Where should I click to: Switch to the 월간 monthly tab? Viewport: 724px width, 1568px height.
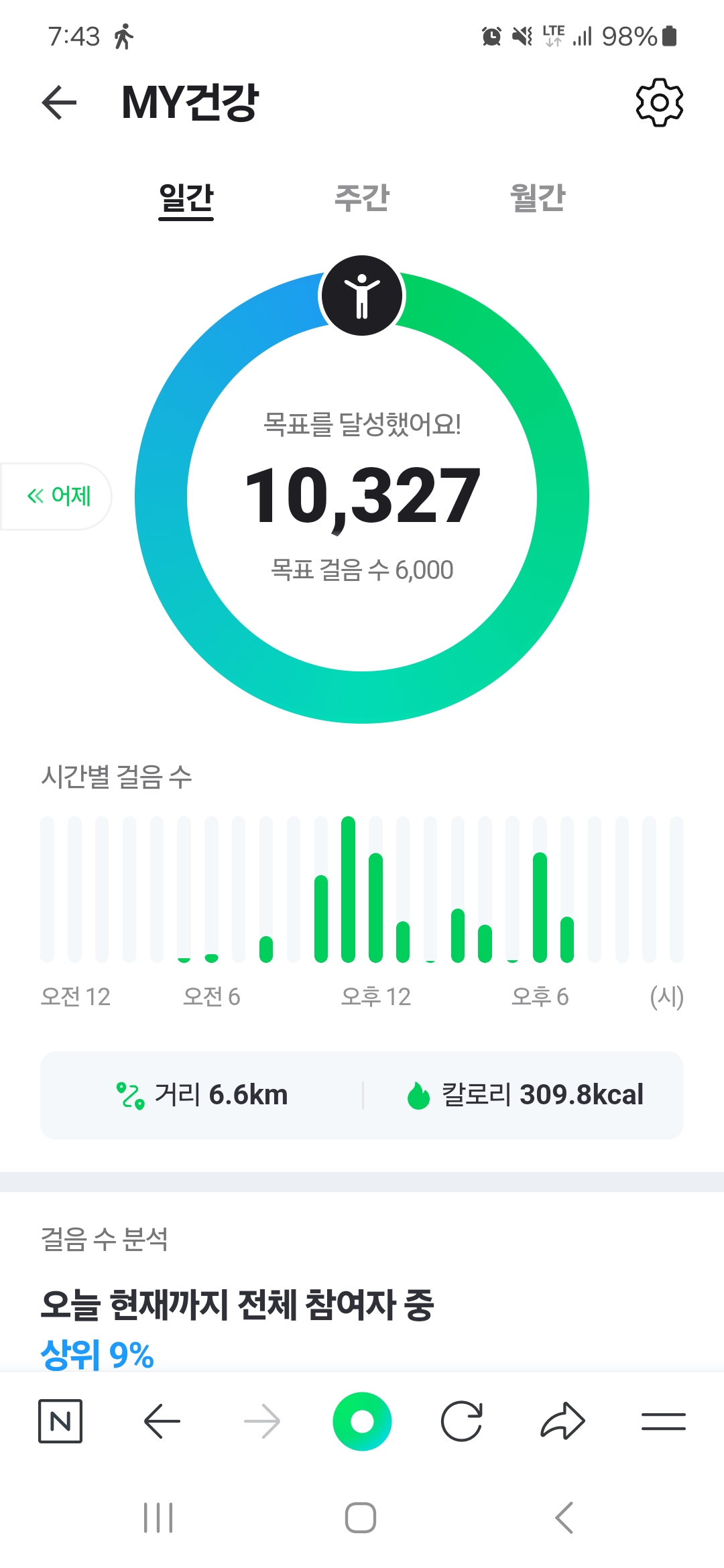(x=538, y=198)
